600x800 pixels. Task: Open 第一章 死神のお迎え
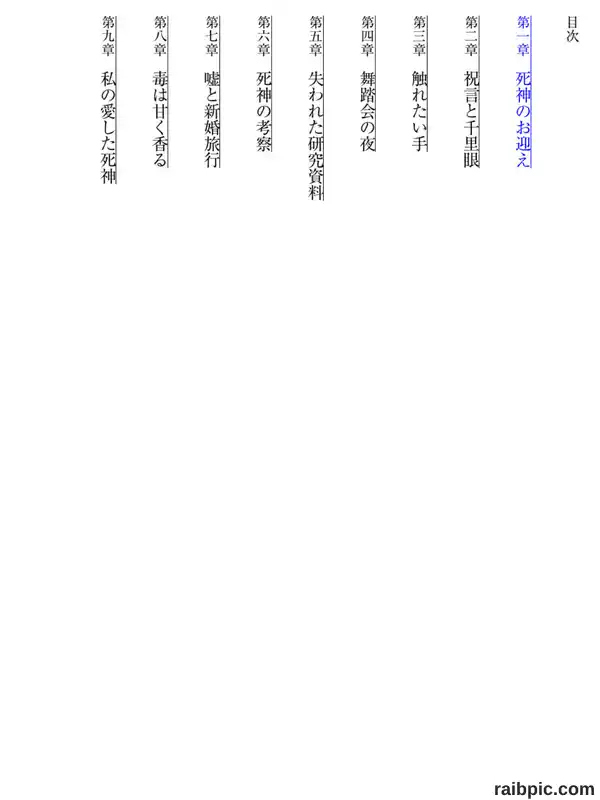point(524,92)
